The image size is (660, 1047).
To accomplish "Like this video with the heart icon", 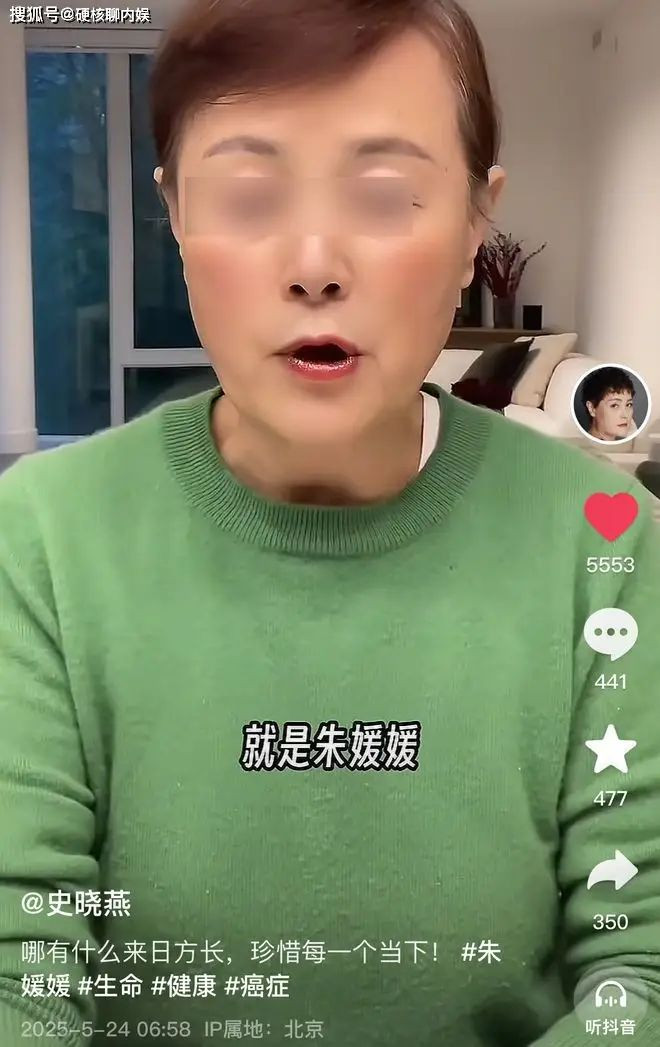I will [x=611, y=517].
